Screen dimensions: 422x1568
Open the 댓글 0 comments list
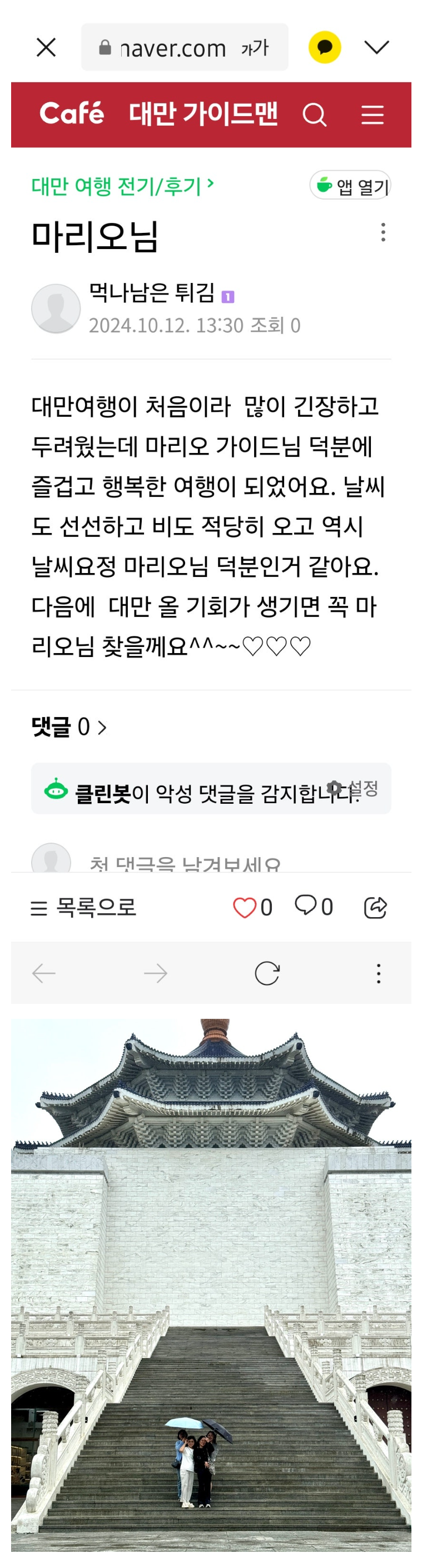point(69,728)
